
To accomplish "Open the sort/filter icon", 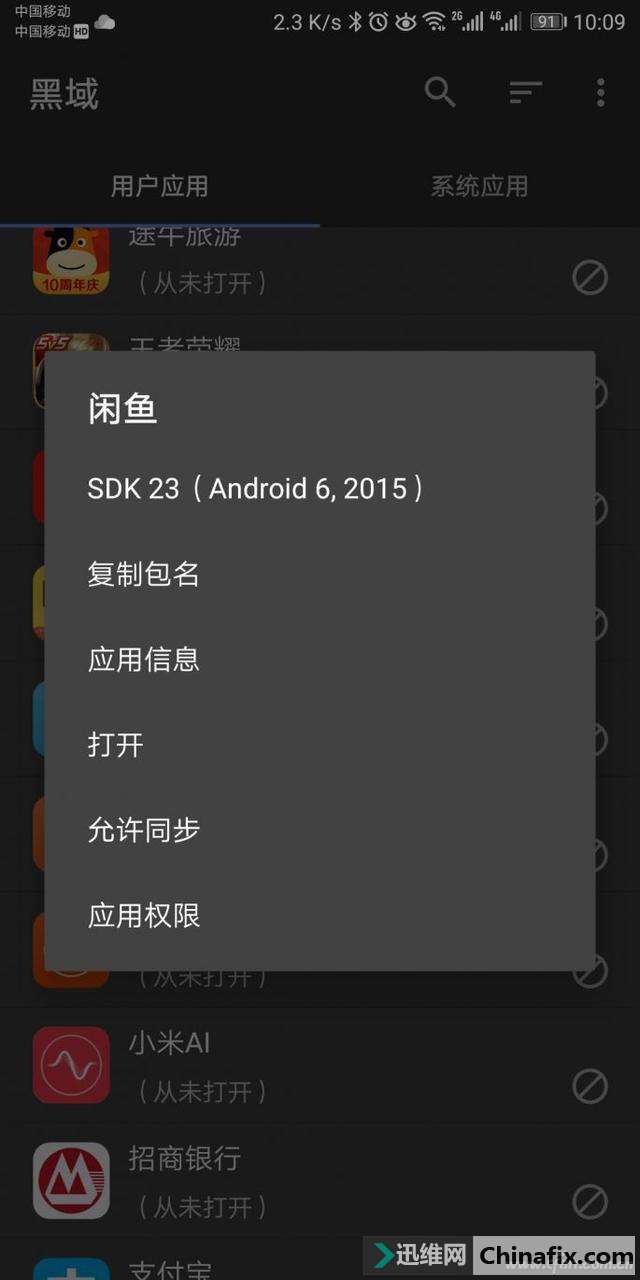I will click(525, 93).
